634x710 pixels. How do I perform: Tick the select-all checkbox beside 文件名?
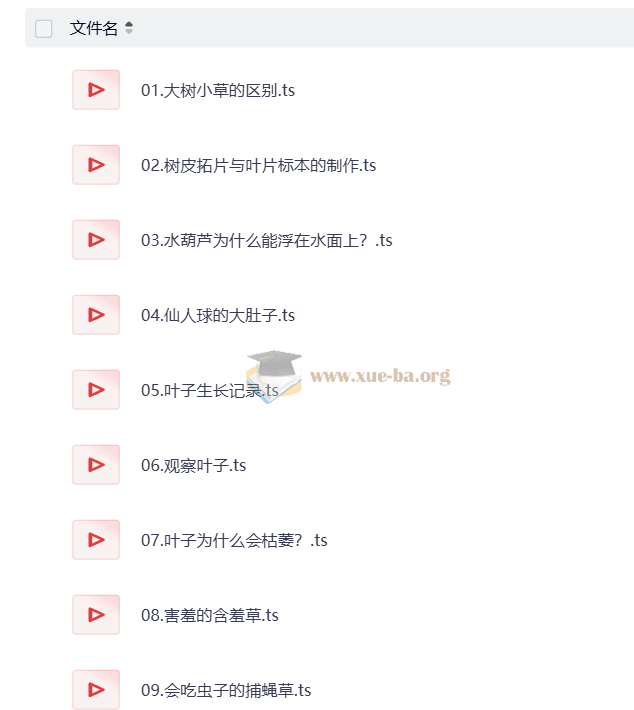[44, 29]
